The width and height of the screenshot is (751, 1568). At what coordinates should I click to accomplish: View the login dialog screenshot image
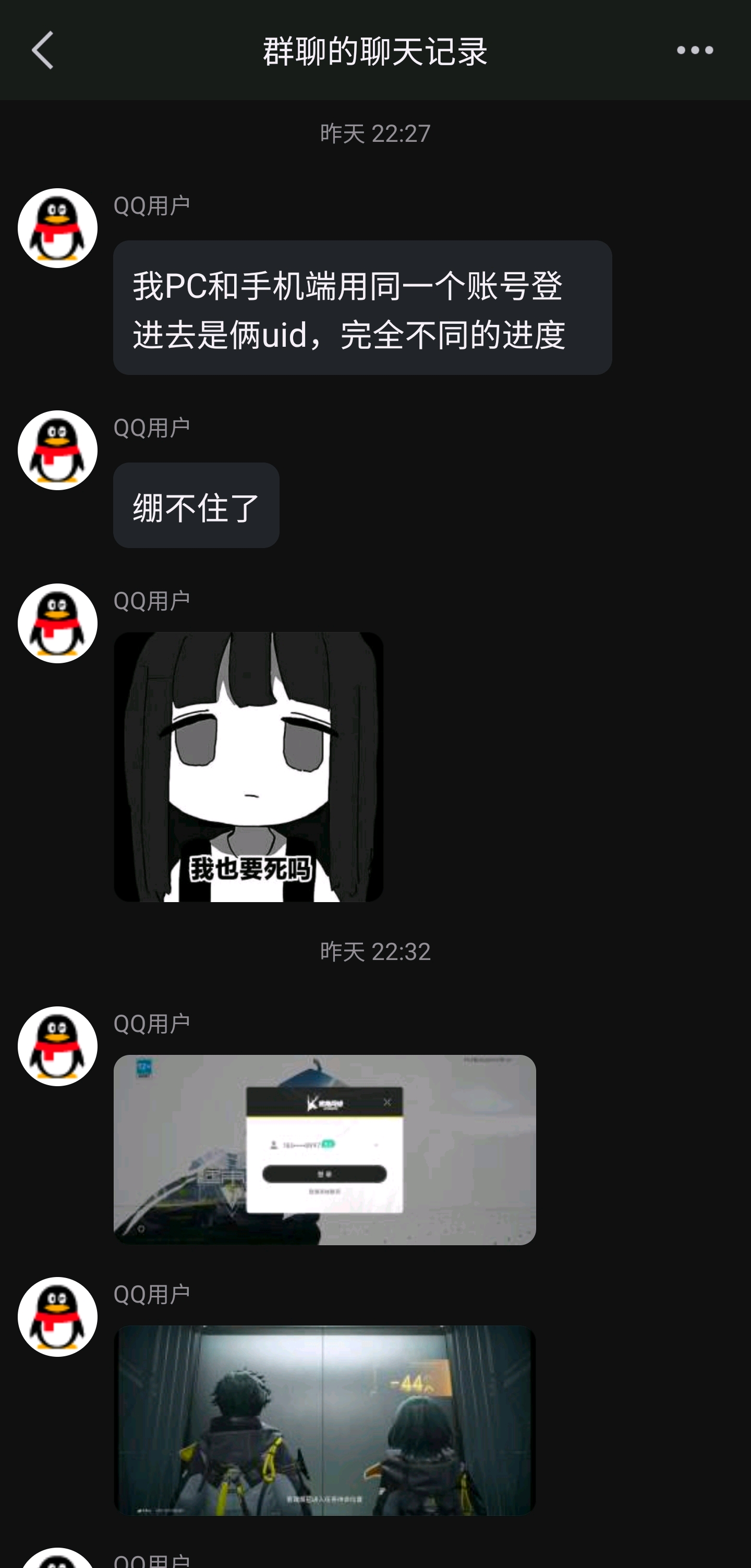(x=324, y=1149)
